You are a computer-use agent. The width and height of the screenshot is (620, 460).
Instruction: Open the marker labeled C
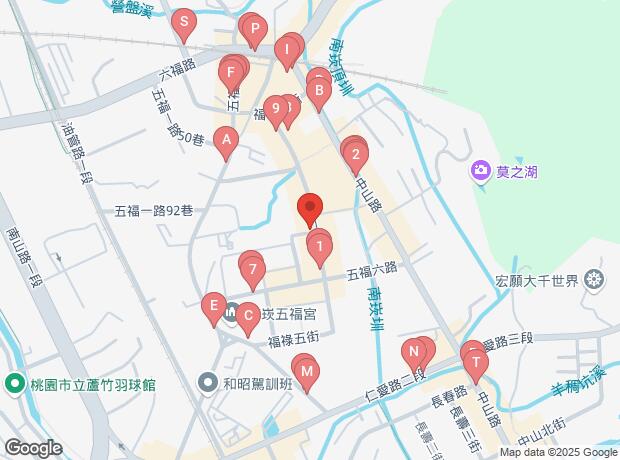(247, 316)
